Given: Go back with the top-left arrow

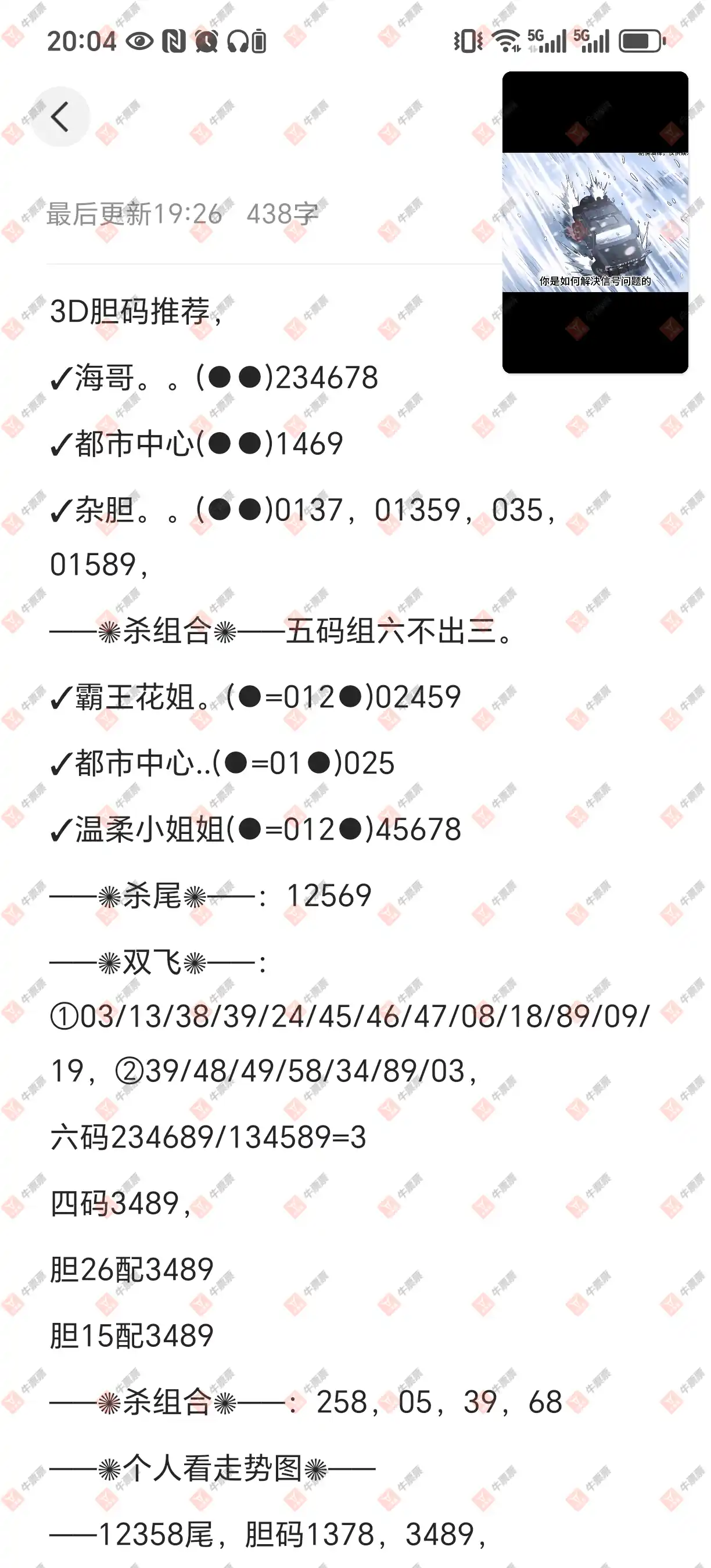Looking at the screenshot, I should pos(60,117).
